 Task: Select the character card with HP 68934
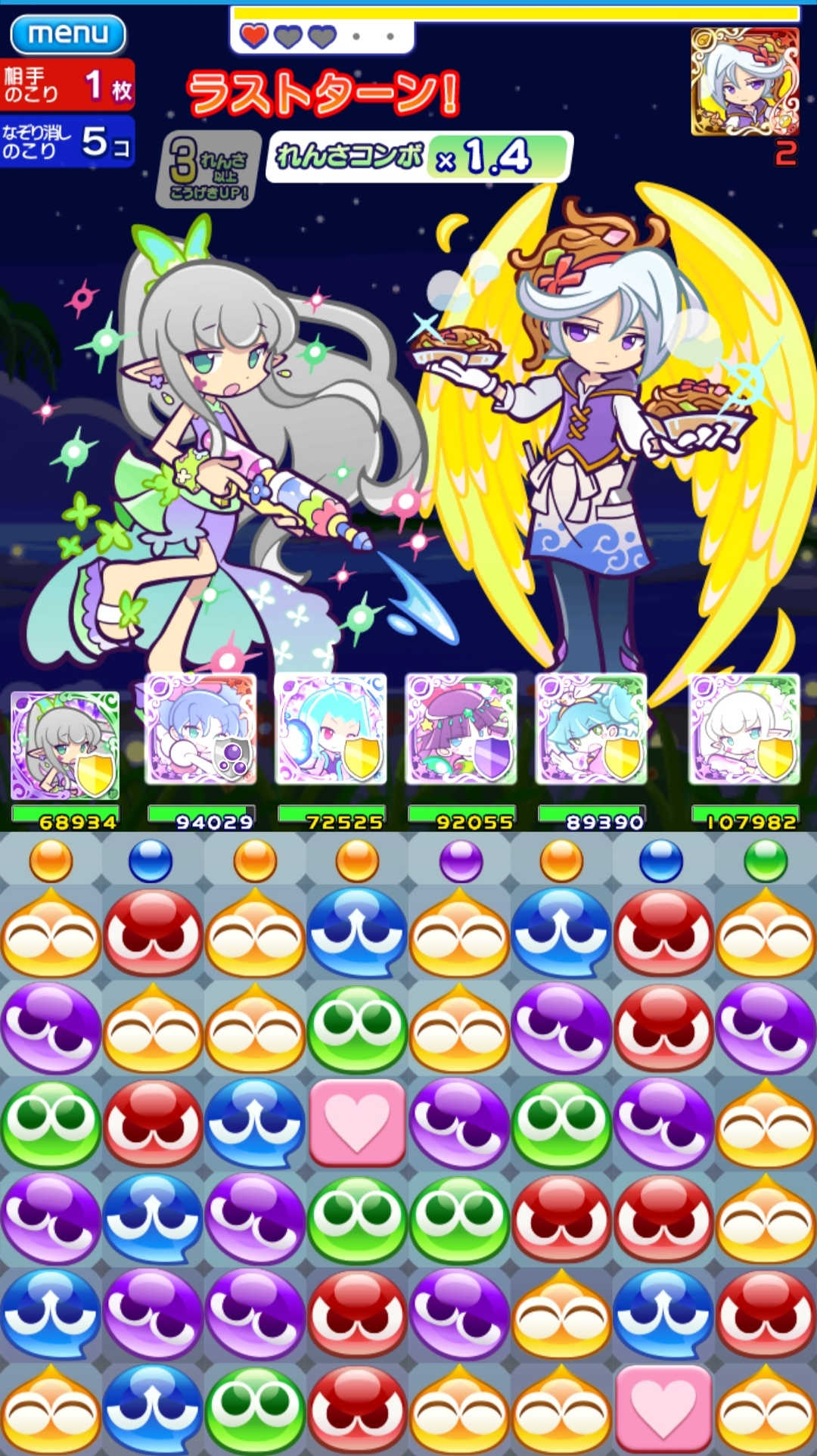pos(65,745)
